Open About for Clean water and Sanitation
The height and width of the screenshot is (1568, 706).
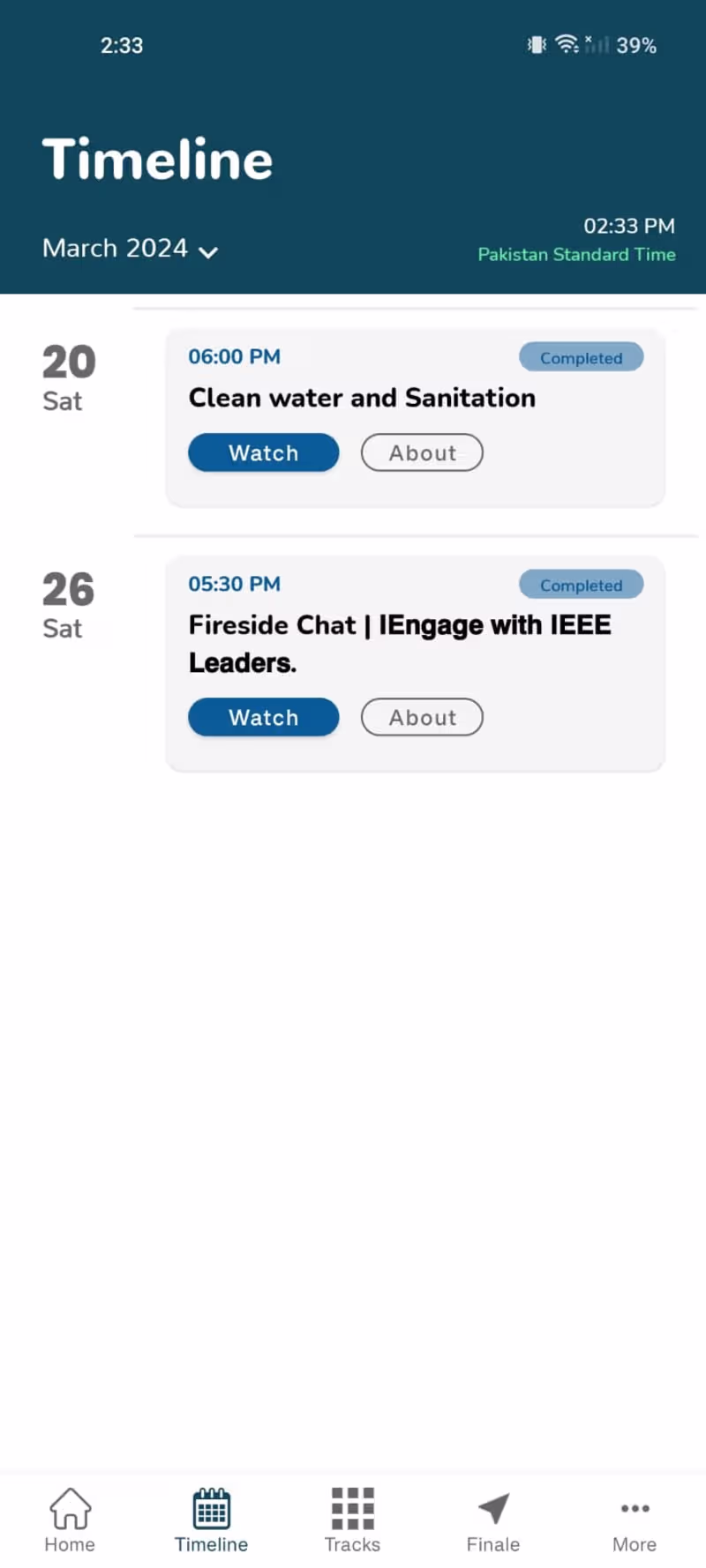coord(422,452)
